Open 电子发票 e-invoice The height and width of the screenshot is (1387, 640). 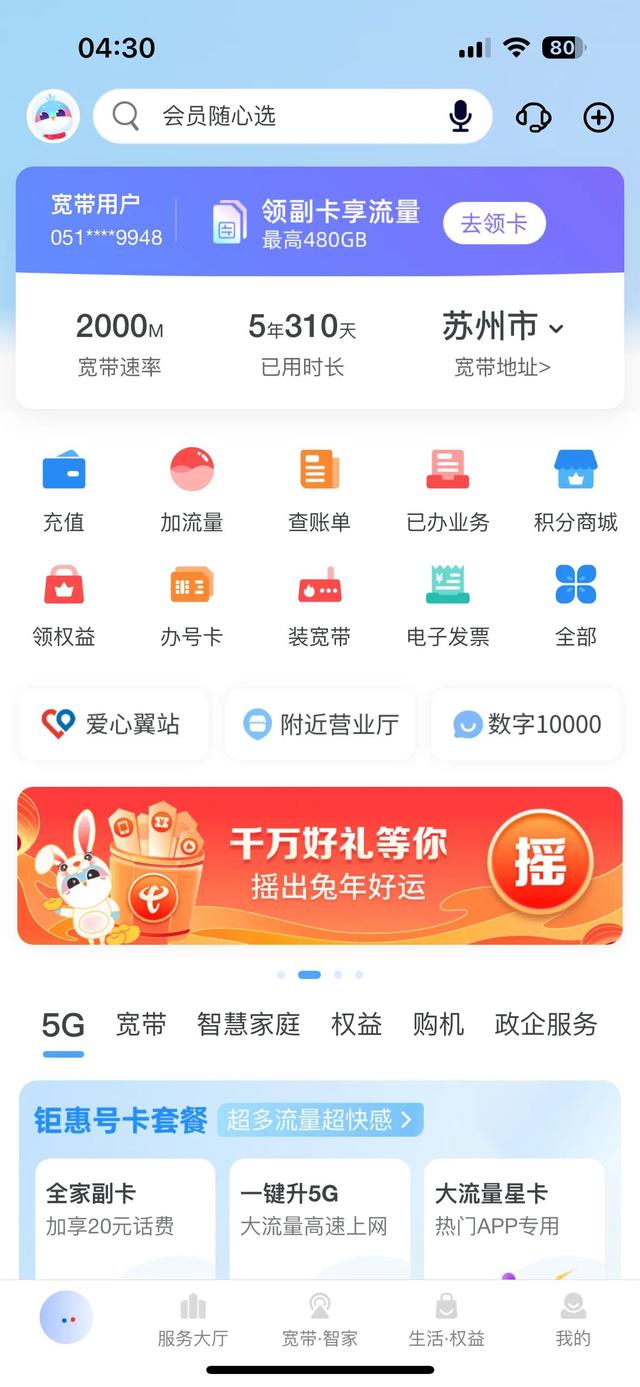point(448,605)
